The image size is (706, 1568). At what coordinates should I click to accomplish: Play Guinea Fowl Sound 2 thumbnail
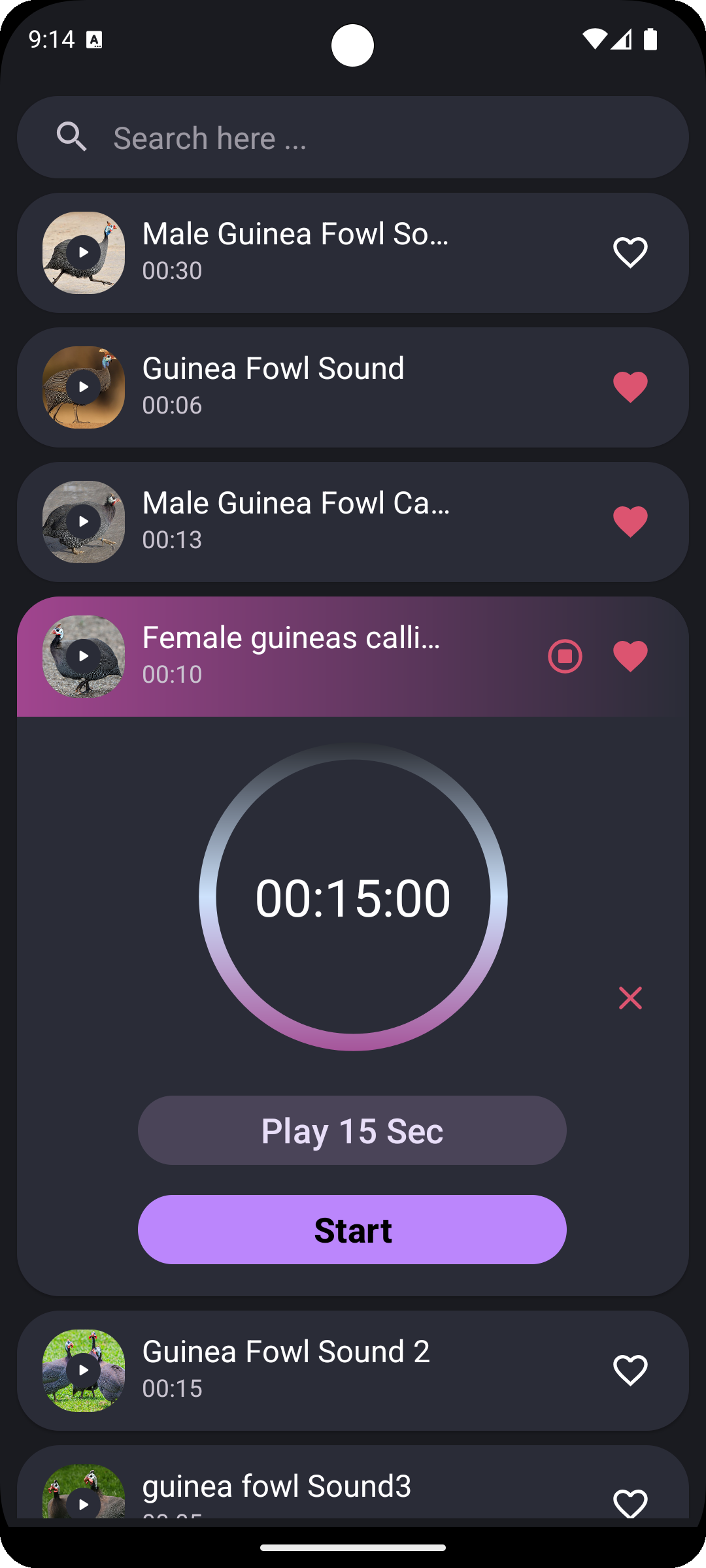(84, 1370)
